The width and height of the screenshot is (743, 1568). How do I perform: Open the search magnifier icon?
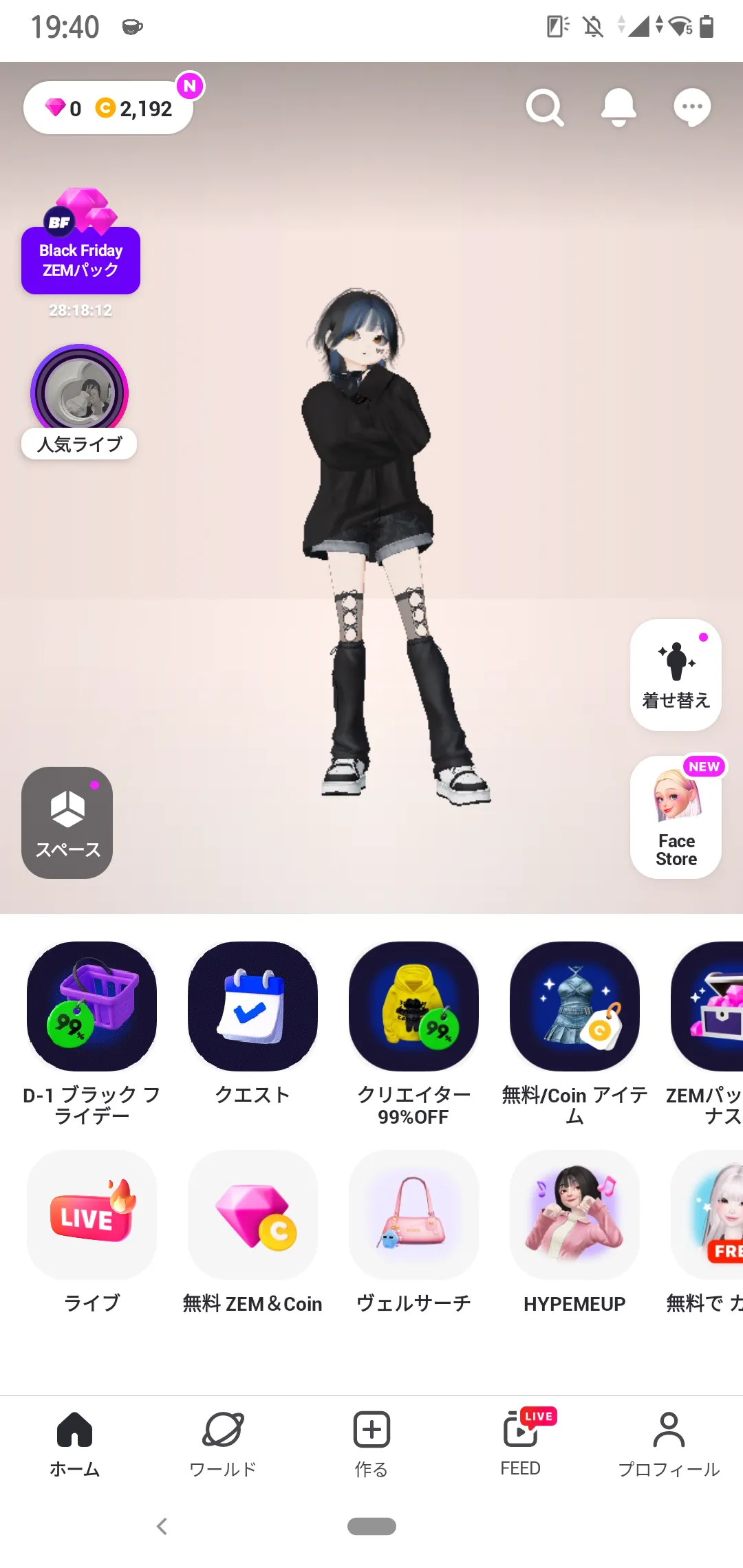(x=545, y=107)
